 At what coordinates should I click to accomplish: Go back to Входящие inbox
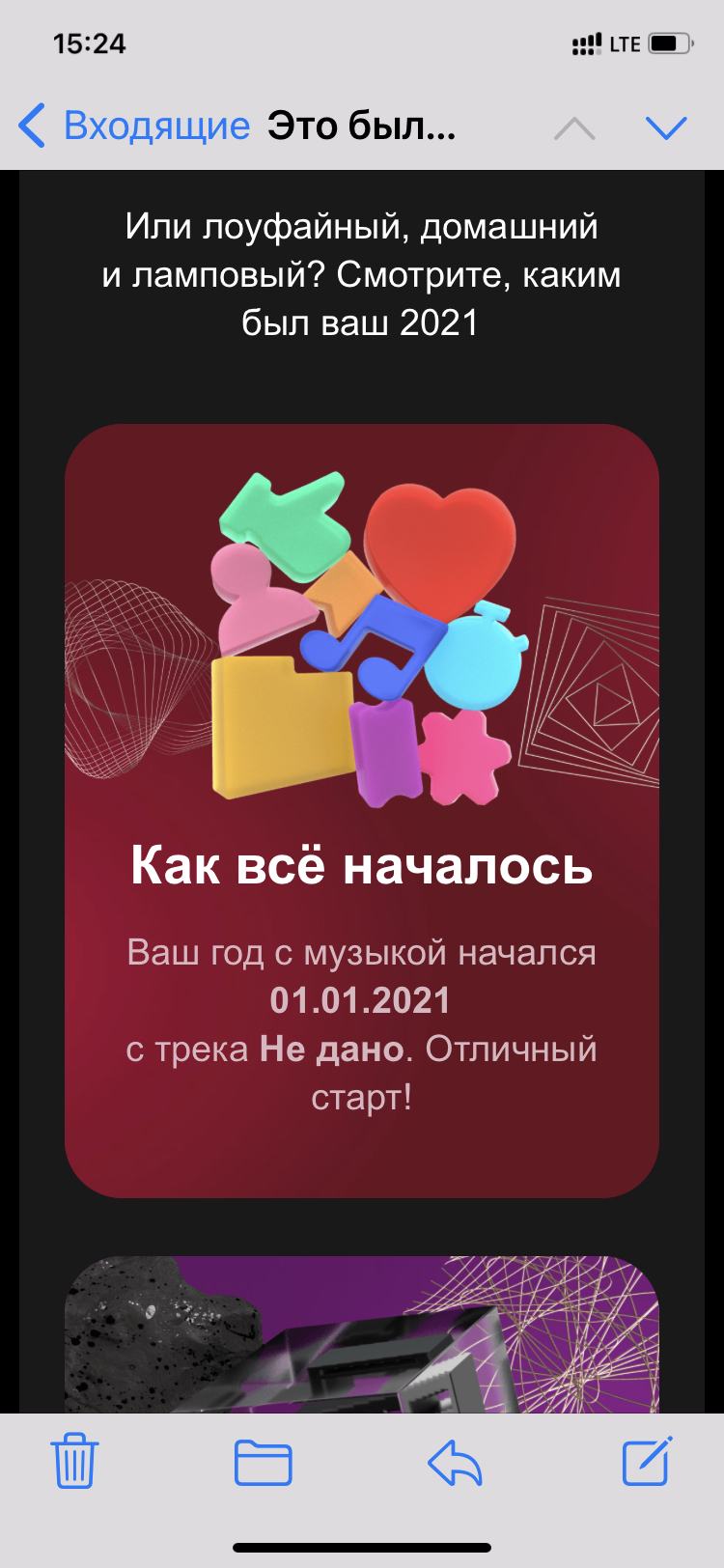(133, 126)
